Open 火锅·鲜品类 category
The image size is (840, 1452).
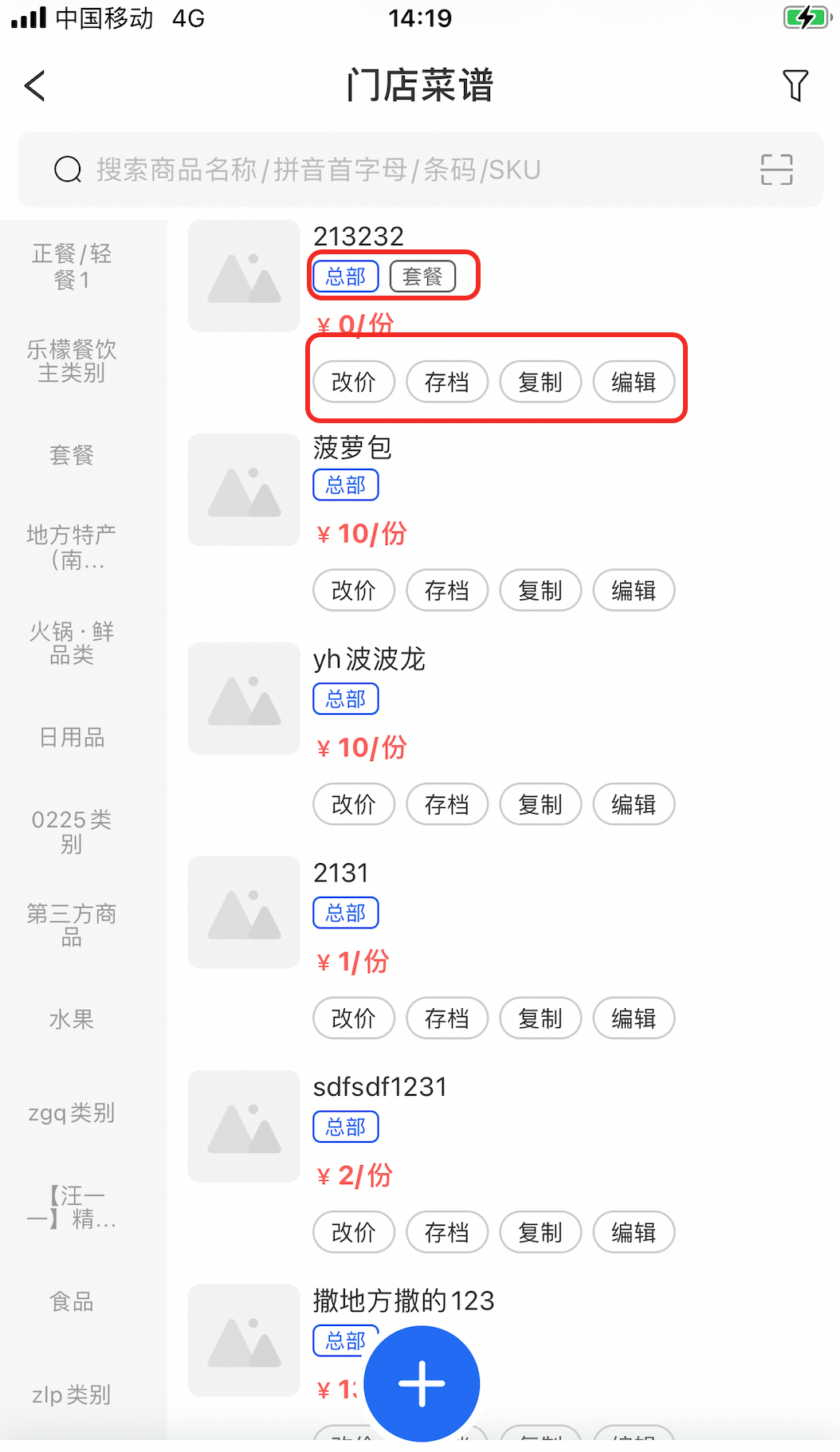72,643
